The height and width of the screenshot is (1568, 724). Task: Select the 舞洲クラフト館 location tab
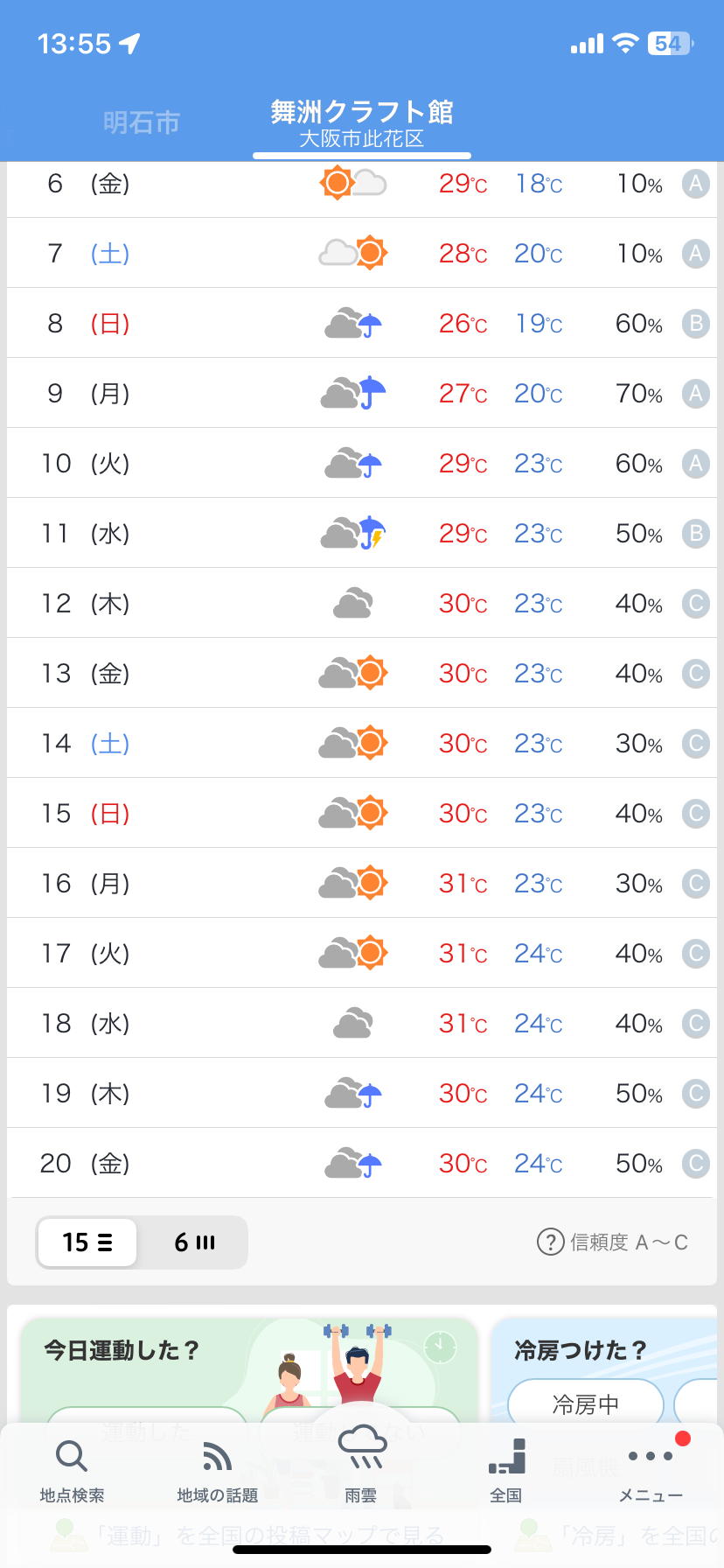(361, 123)
